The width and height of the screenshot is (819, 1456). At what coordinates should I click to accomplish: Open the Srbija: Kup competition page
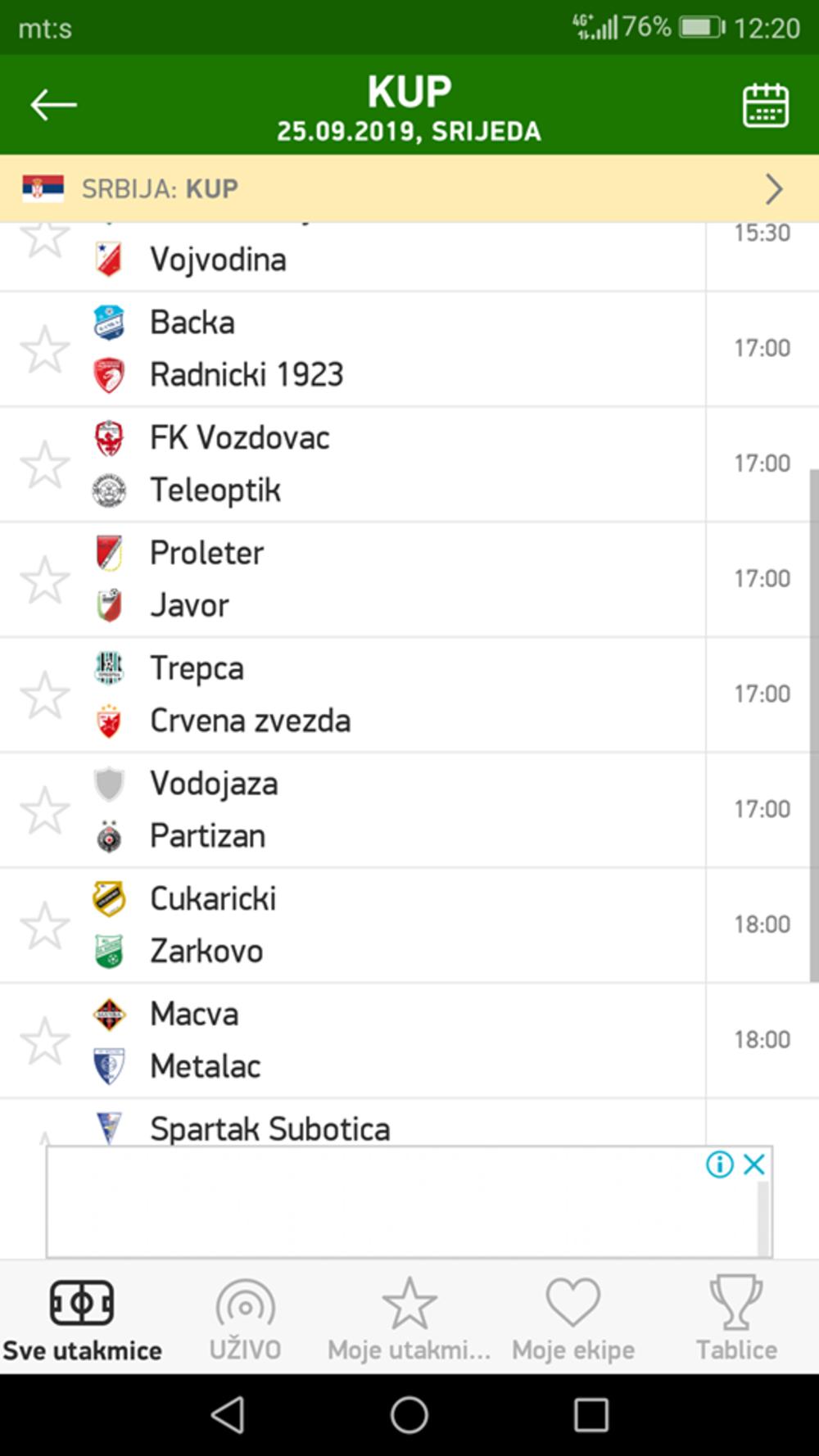[409, 189]
